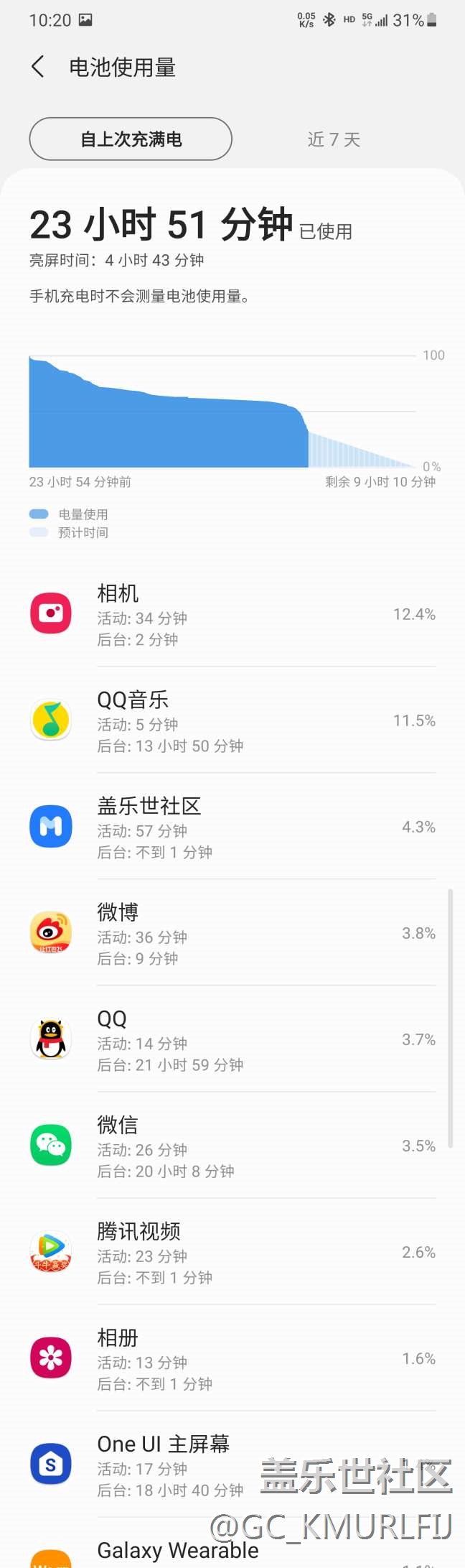Show 相册 battery usage details
Image resolution: width=465 pixels, height=1568 pixels.
click(x=232, y=1358)
